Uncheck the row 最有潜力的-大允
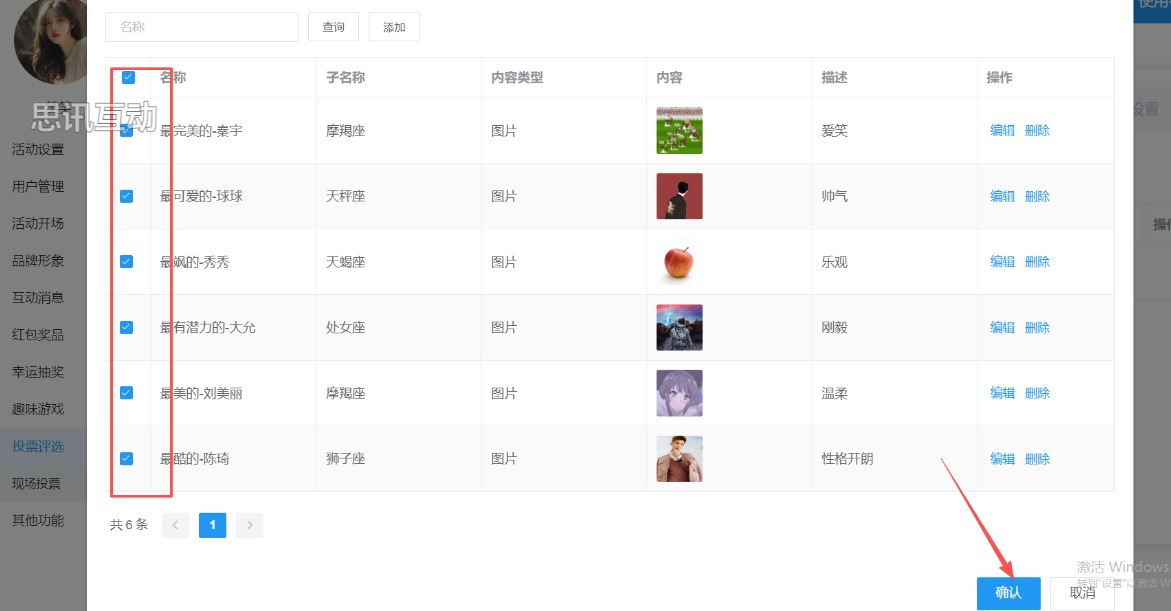 126,327
